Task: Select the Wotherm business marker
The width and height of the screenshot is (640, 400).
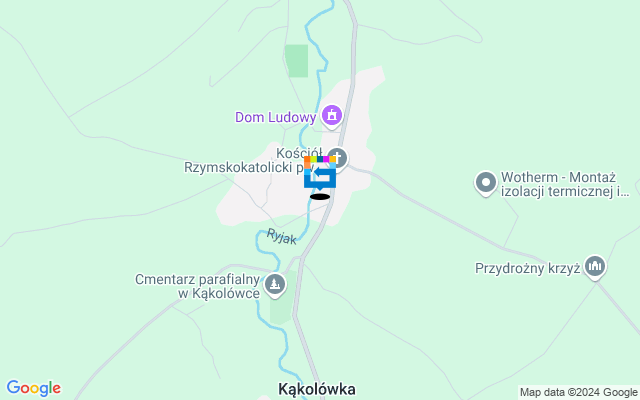Action: (486, 183)
